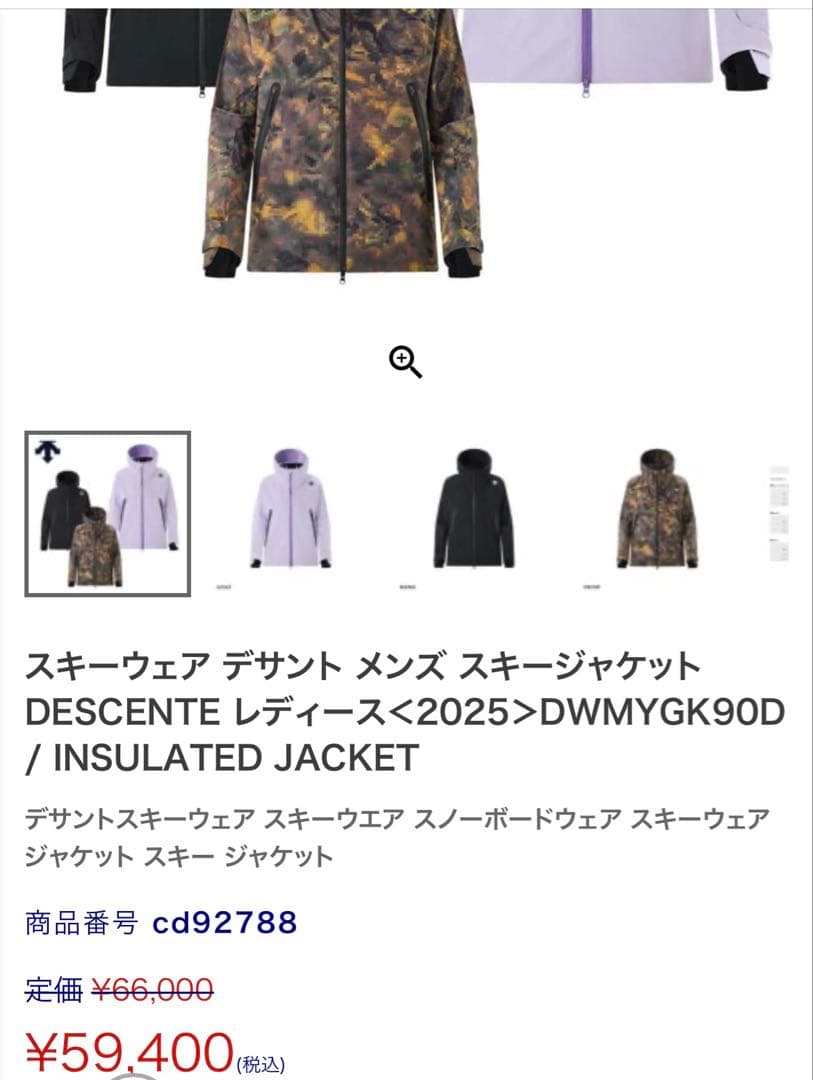Open the product title DWMYGK90D INSULATED JACKET
The height and width of the screenshot is (1080, 813).
click(400, 712)
